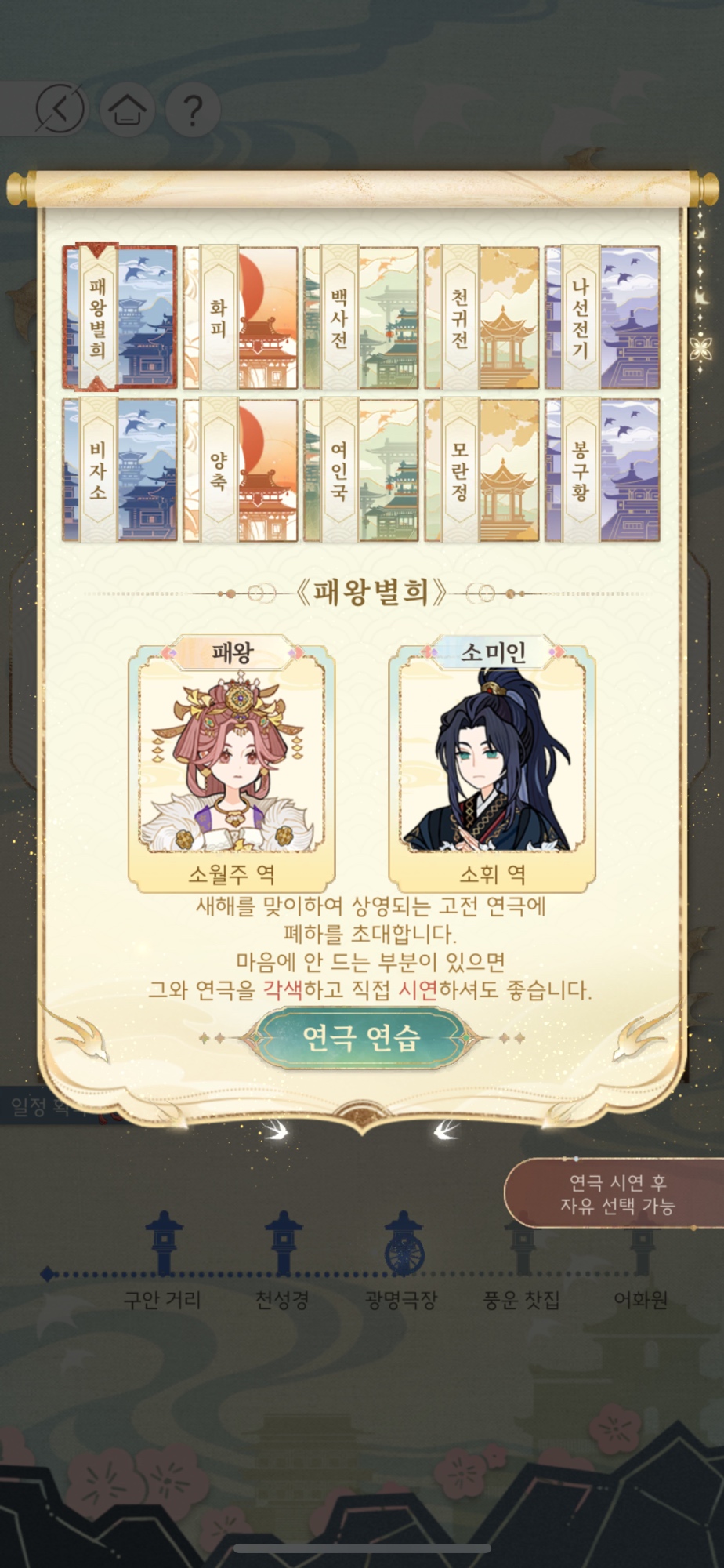Pick the 백사전 play card

[361, 318]
